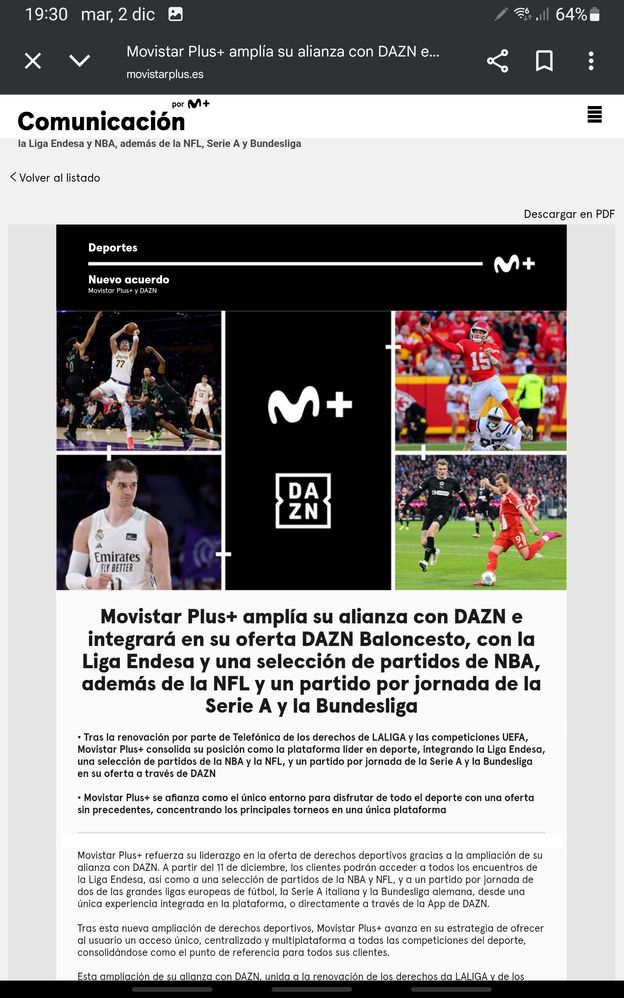Download the article with Descargar en PDF
This screenshot has width=624, height=998.
(x=569, y=214)
